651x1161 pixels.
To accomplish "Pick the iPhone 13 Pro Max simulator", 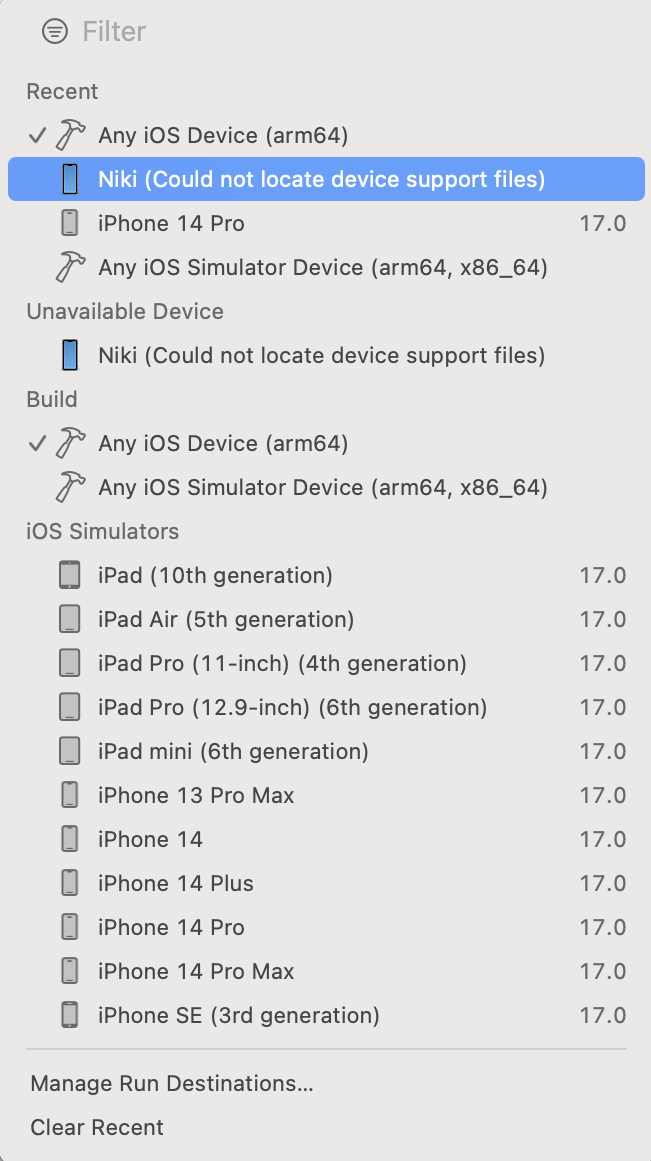I will pos(326,795).
